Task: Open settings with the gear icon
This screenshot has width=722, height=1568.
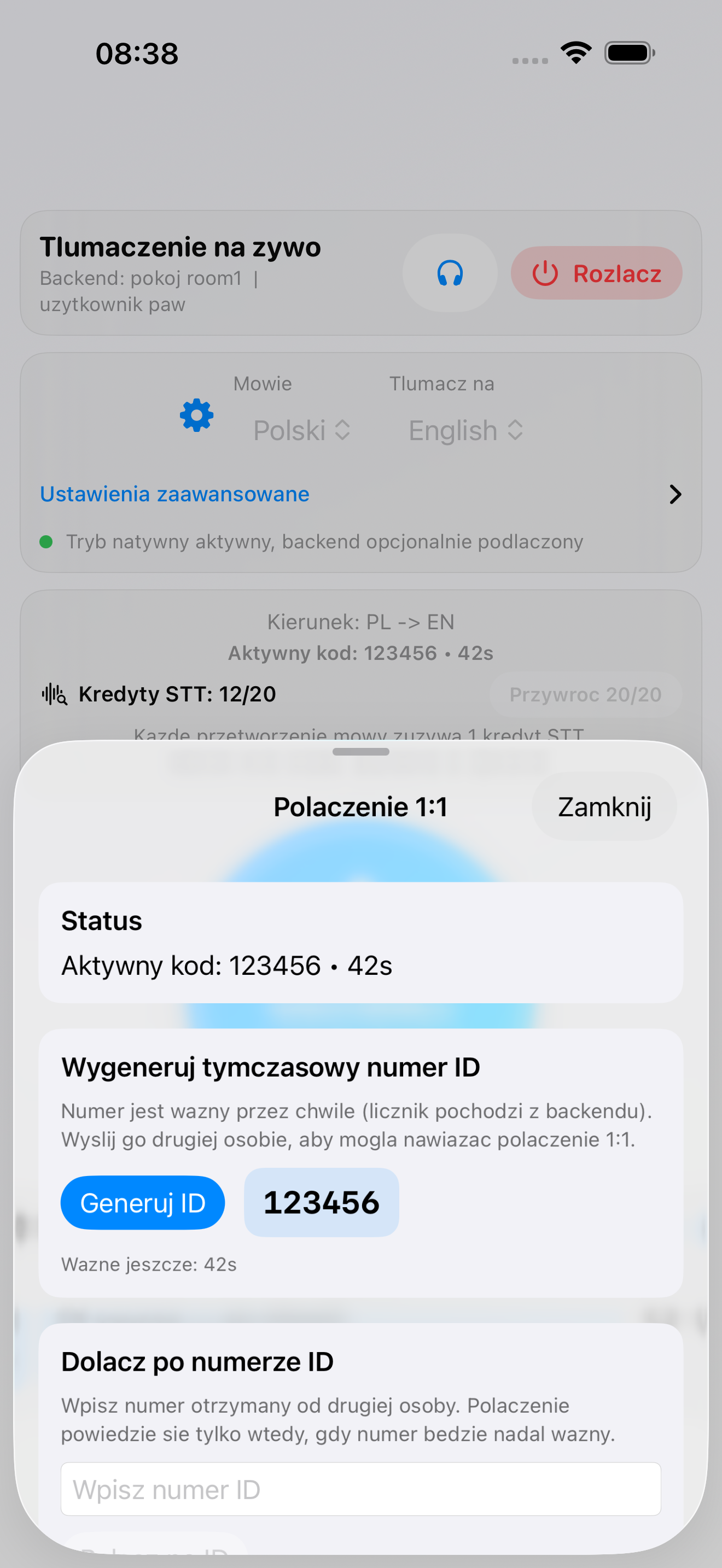Action: [x=196, y=416]
